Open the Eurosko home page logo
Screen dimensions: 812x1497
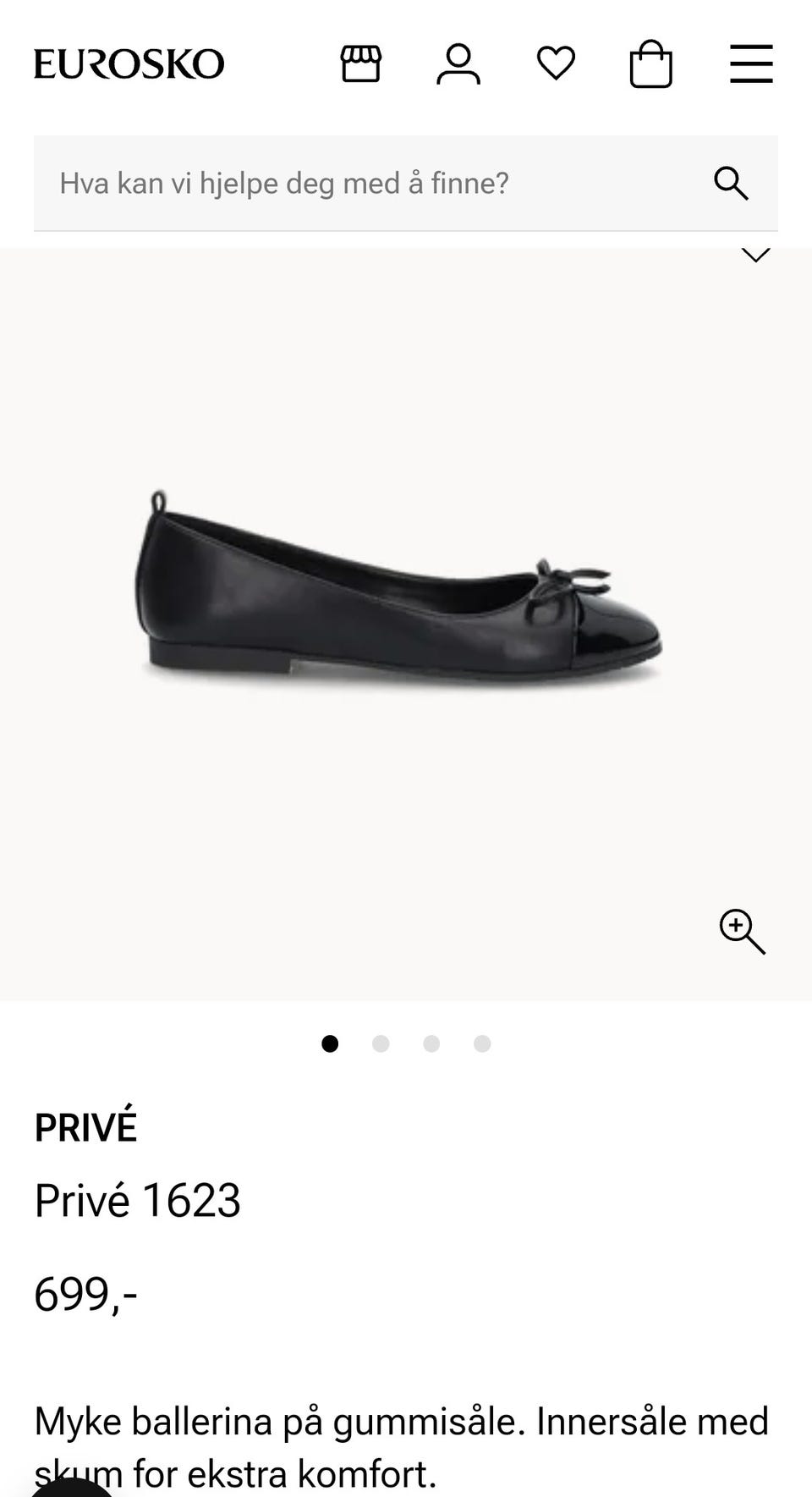(x=129, y=64)
